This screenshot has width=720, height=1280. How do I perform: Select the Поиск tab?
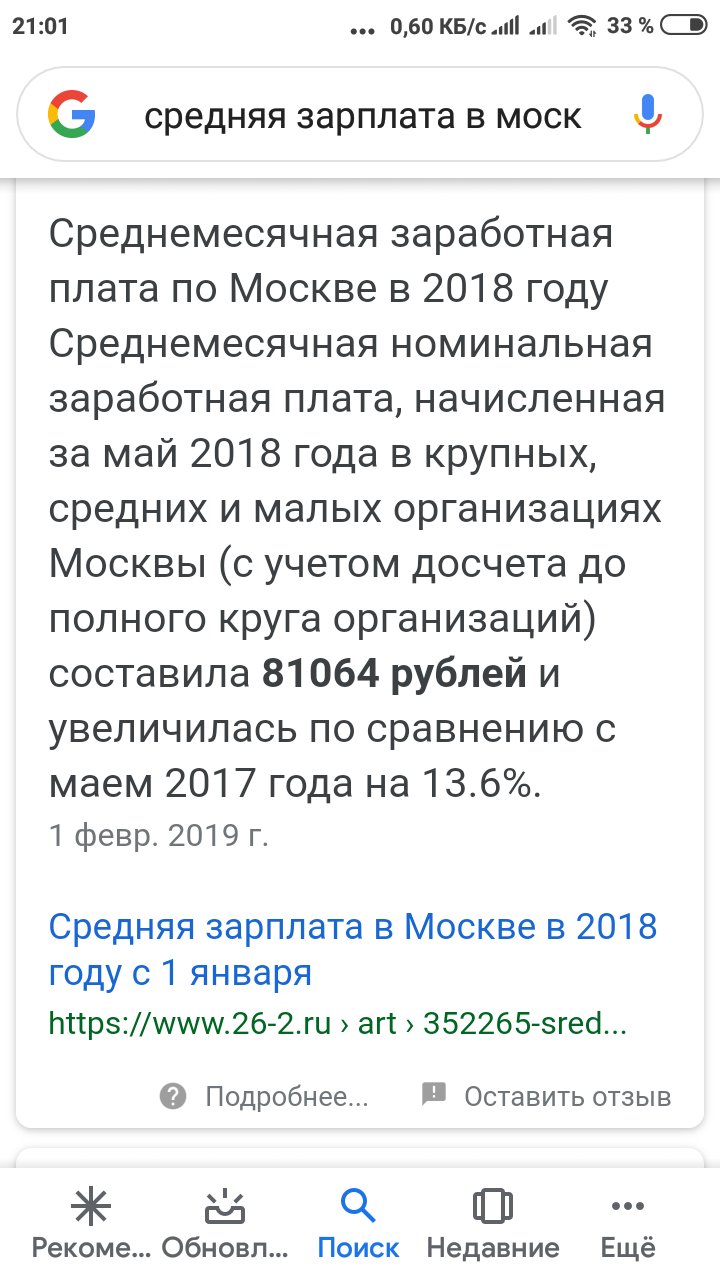click(358, 1223)
